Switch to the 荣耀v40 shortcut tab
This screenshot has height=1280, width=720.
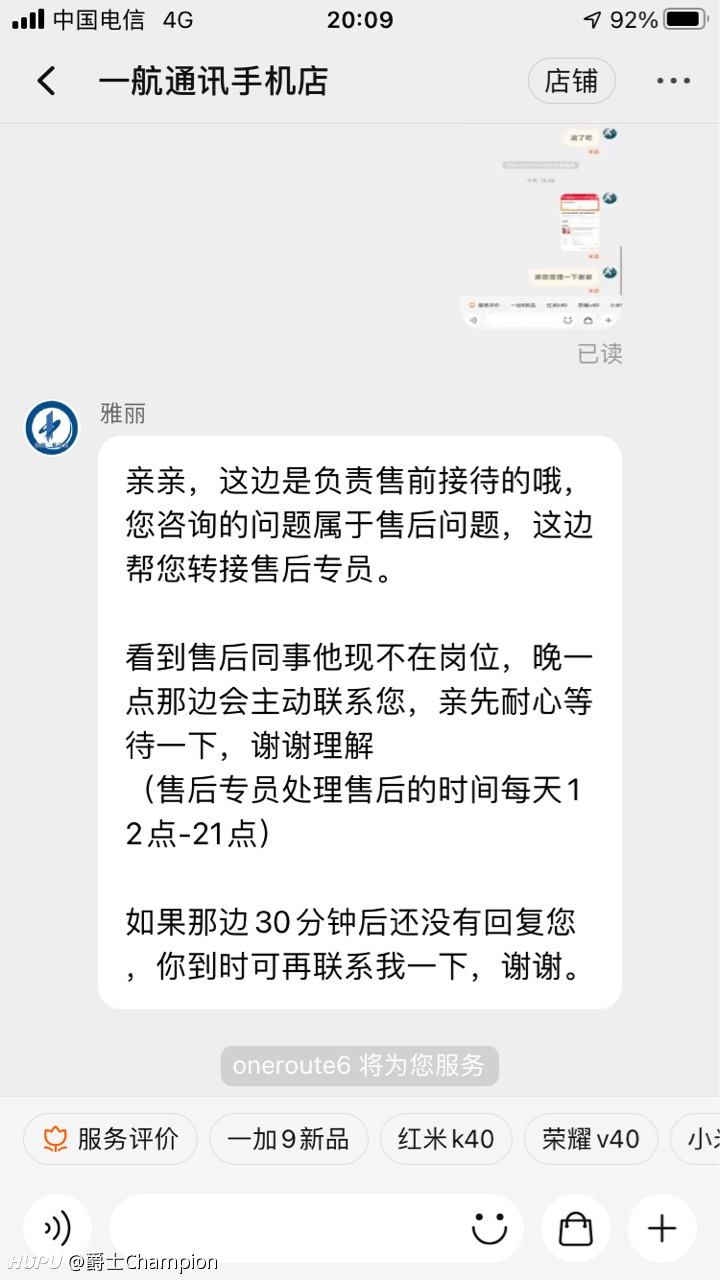click(591, 1139)
